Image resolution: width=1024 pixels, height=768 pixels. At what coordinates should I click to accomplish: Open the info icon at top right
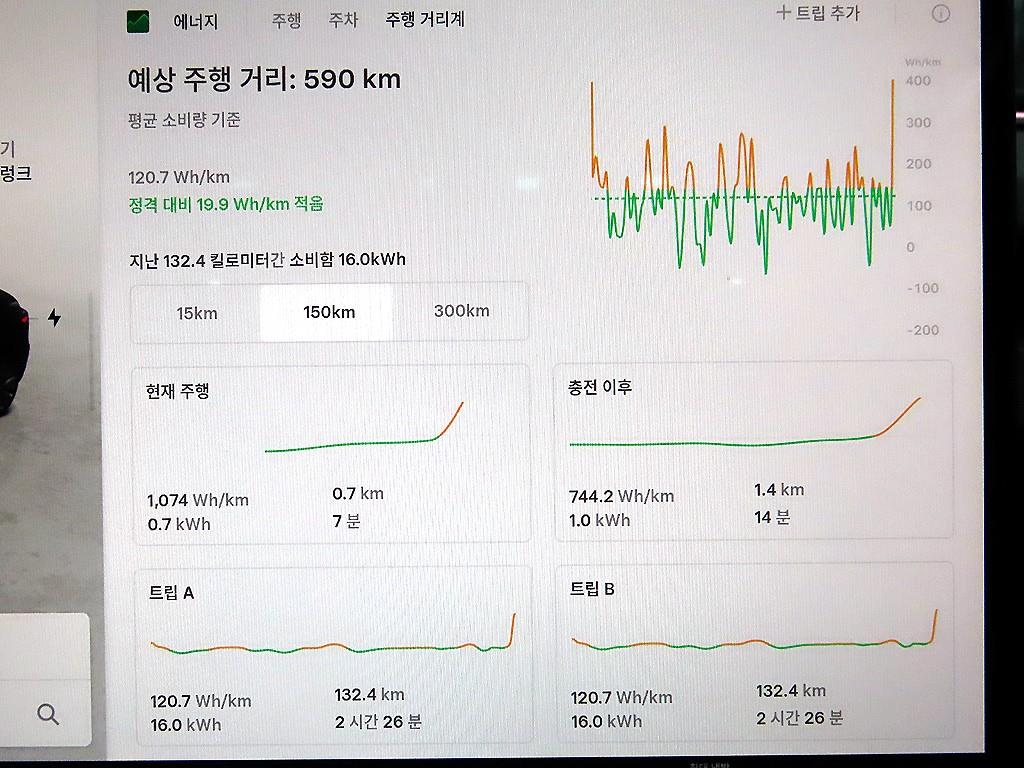(x=940, y=13)
